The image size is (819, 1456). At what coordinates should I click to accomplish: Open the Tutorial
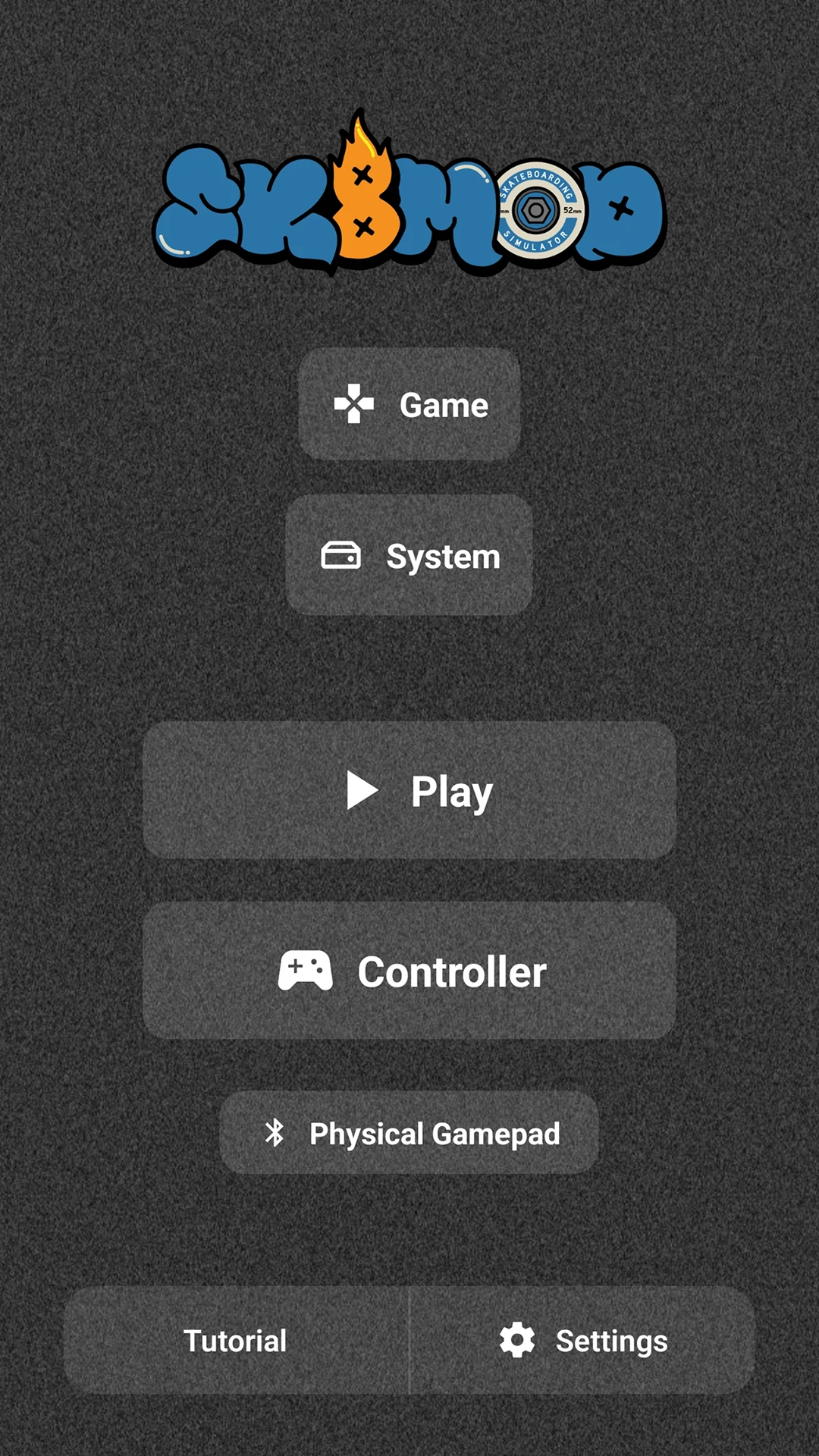click(x=236, y=1340)
